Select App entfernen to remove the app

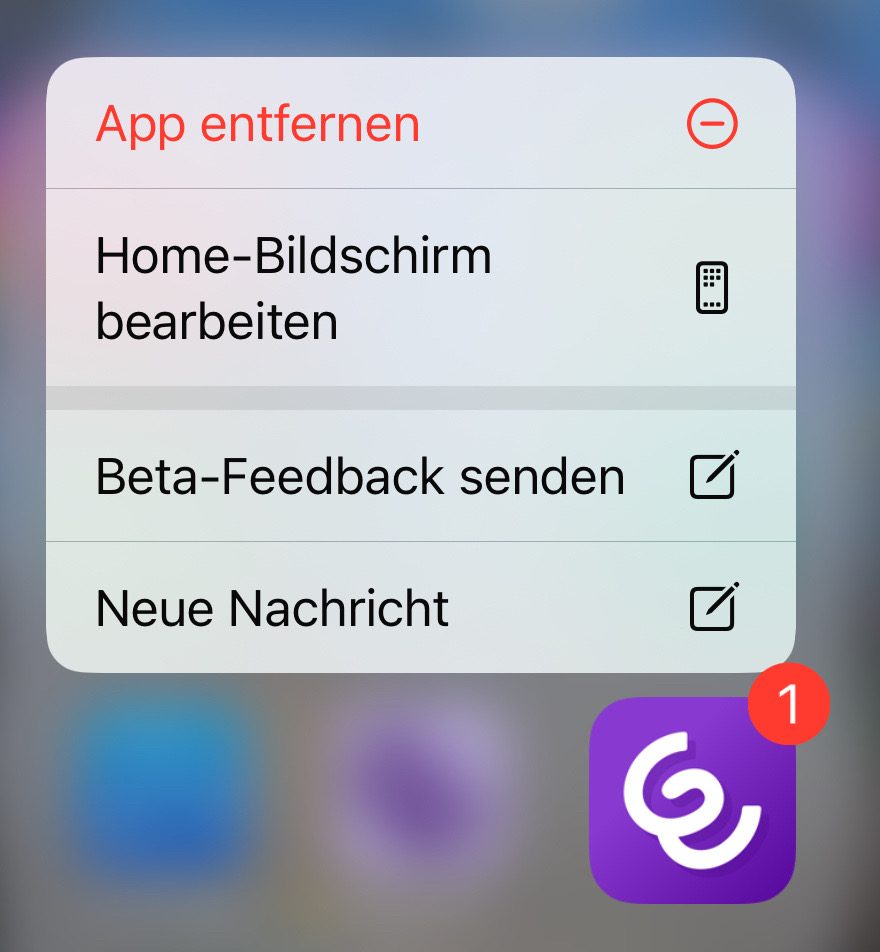click(420, 124)
